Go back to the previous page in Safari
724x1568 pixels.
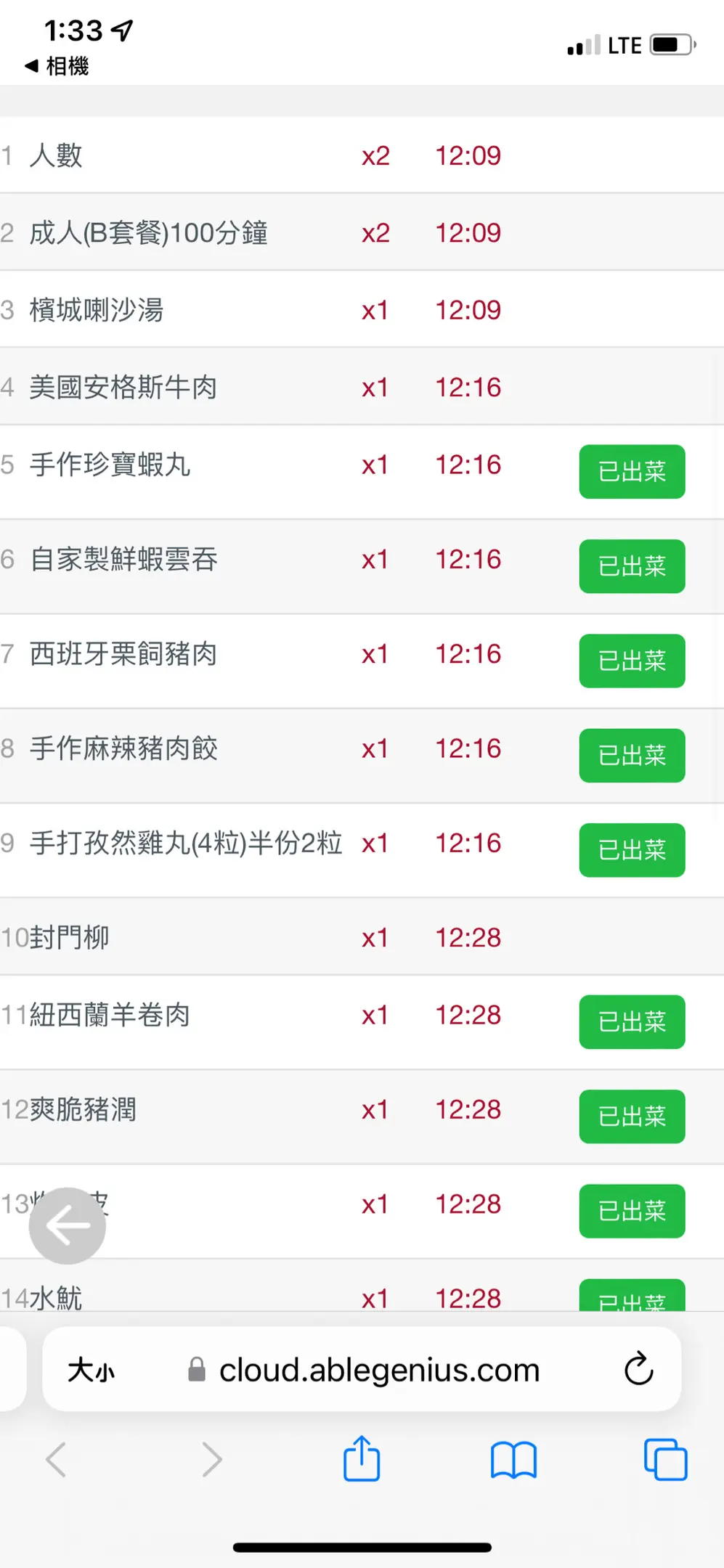coord(56,1459)
